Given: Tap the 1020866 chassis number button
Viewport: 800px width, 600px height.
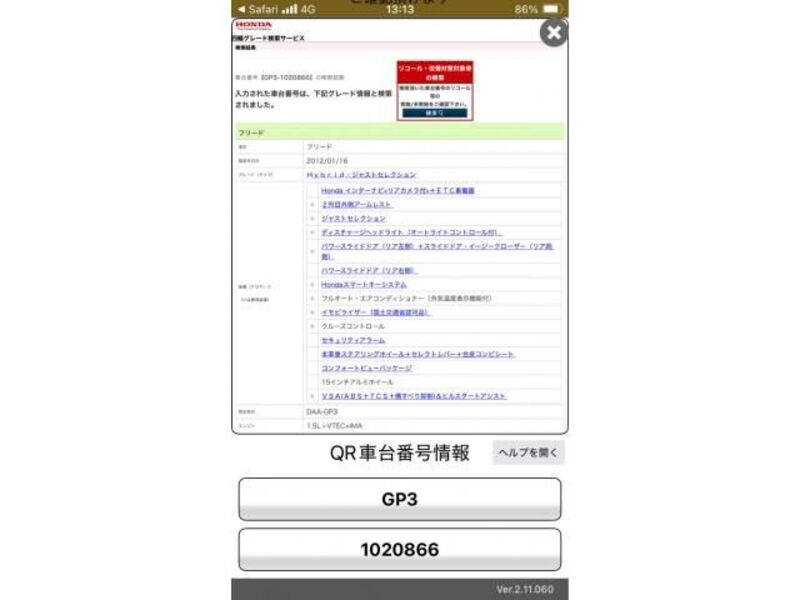Looking at the screenshot, I should 399,549.
